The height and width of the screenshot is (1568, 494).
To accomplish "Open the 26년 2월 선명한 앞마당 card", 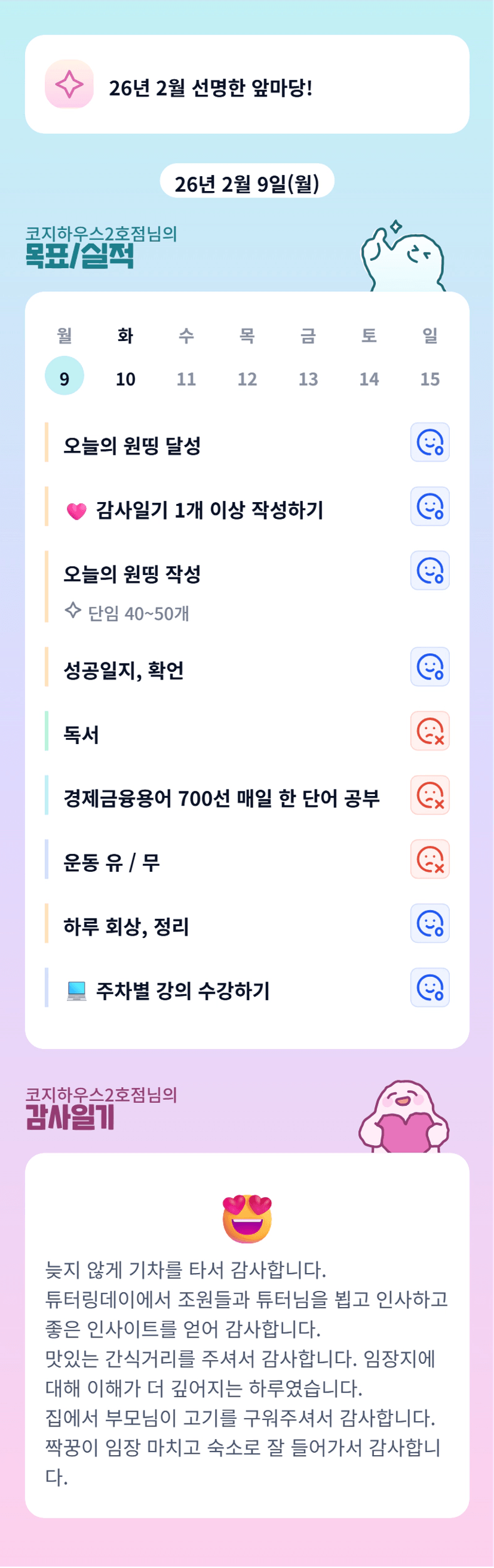I will click(247, 84).
